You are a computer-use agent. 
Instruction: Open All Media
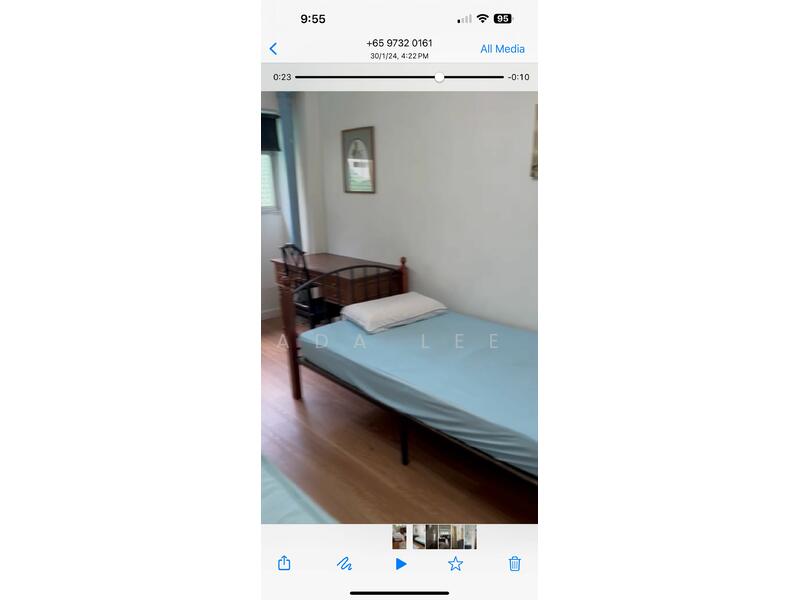pyautogui.click(x=502, y=49)
